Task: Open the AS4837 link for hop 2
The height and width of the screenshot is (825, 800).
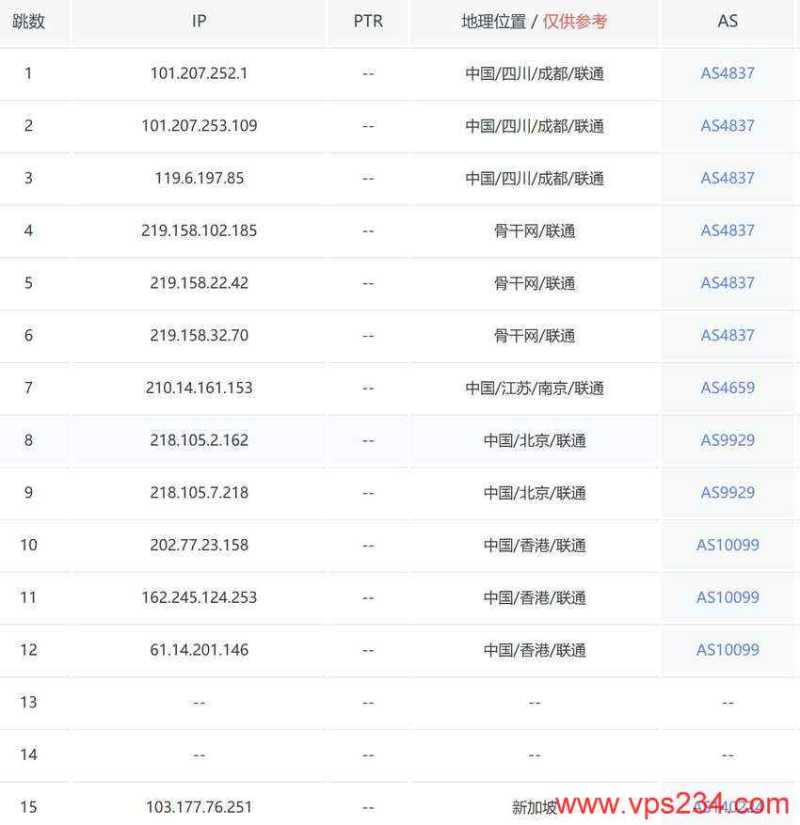Action: pos(728,125)
